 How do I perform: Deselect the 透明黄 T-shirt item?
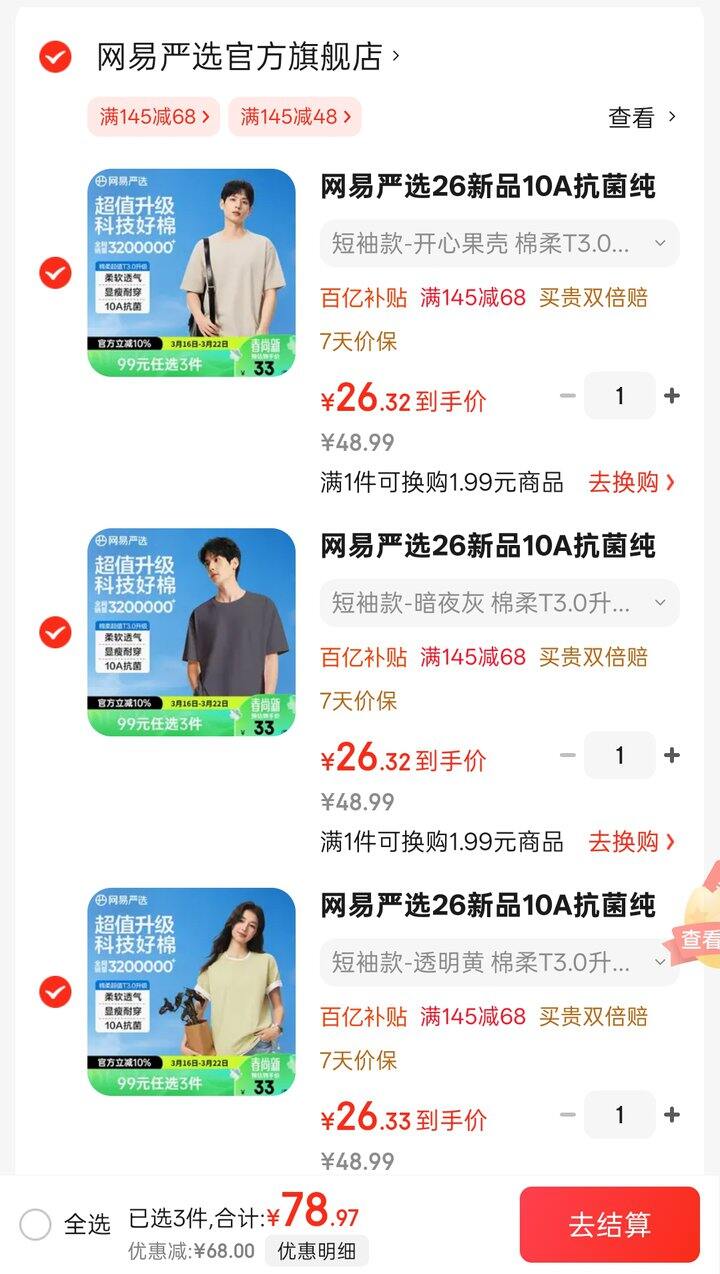pyautogui.click(x=55, y=992)
